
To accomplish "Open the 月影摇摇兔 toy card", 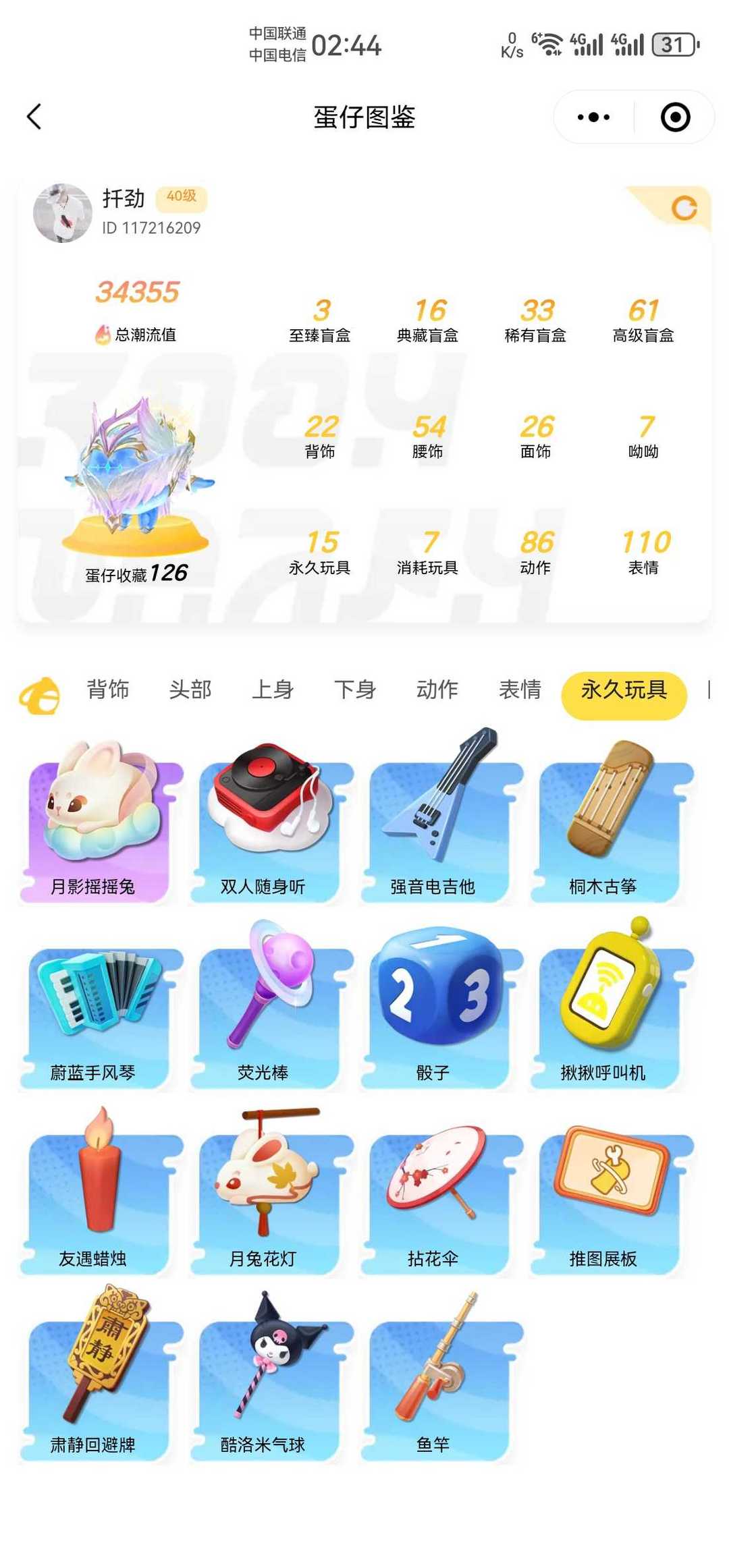I will (x=101, y=824).
